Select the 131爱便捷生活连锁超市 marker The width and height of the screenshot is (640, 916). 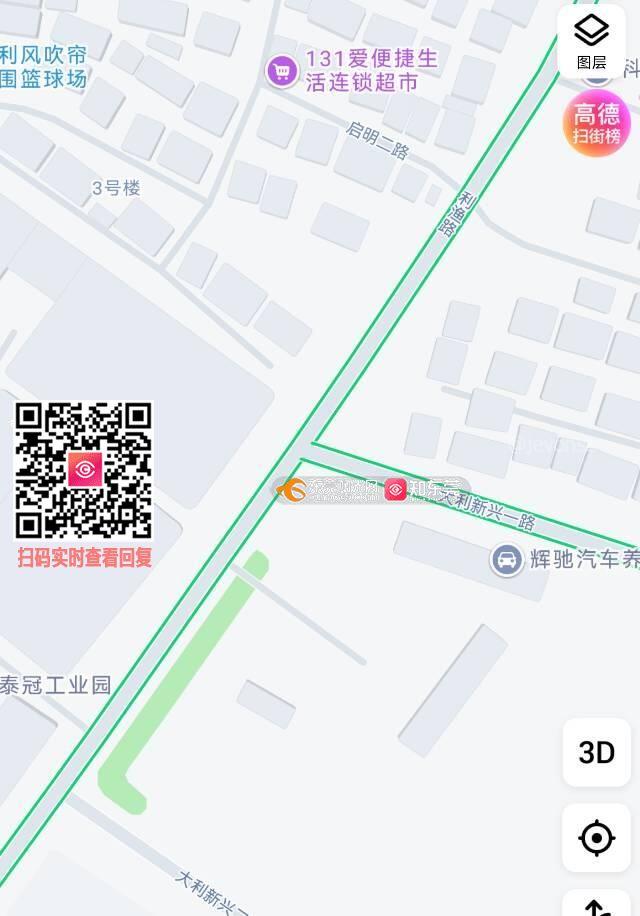[x=283, y=70]
